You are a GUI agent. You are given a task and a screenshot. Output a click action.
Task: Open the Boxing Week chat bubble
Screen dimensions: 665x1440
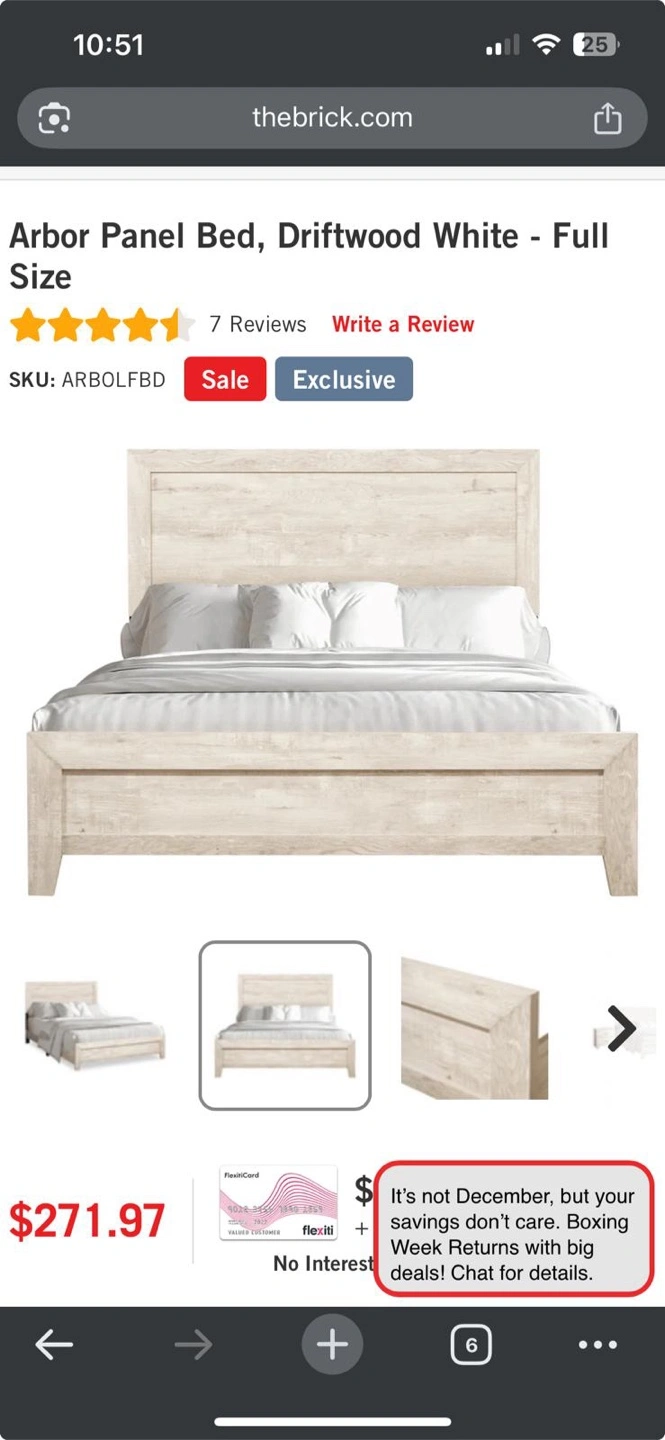pyautogui.click(x=512, y=1228)
